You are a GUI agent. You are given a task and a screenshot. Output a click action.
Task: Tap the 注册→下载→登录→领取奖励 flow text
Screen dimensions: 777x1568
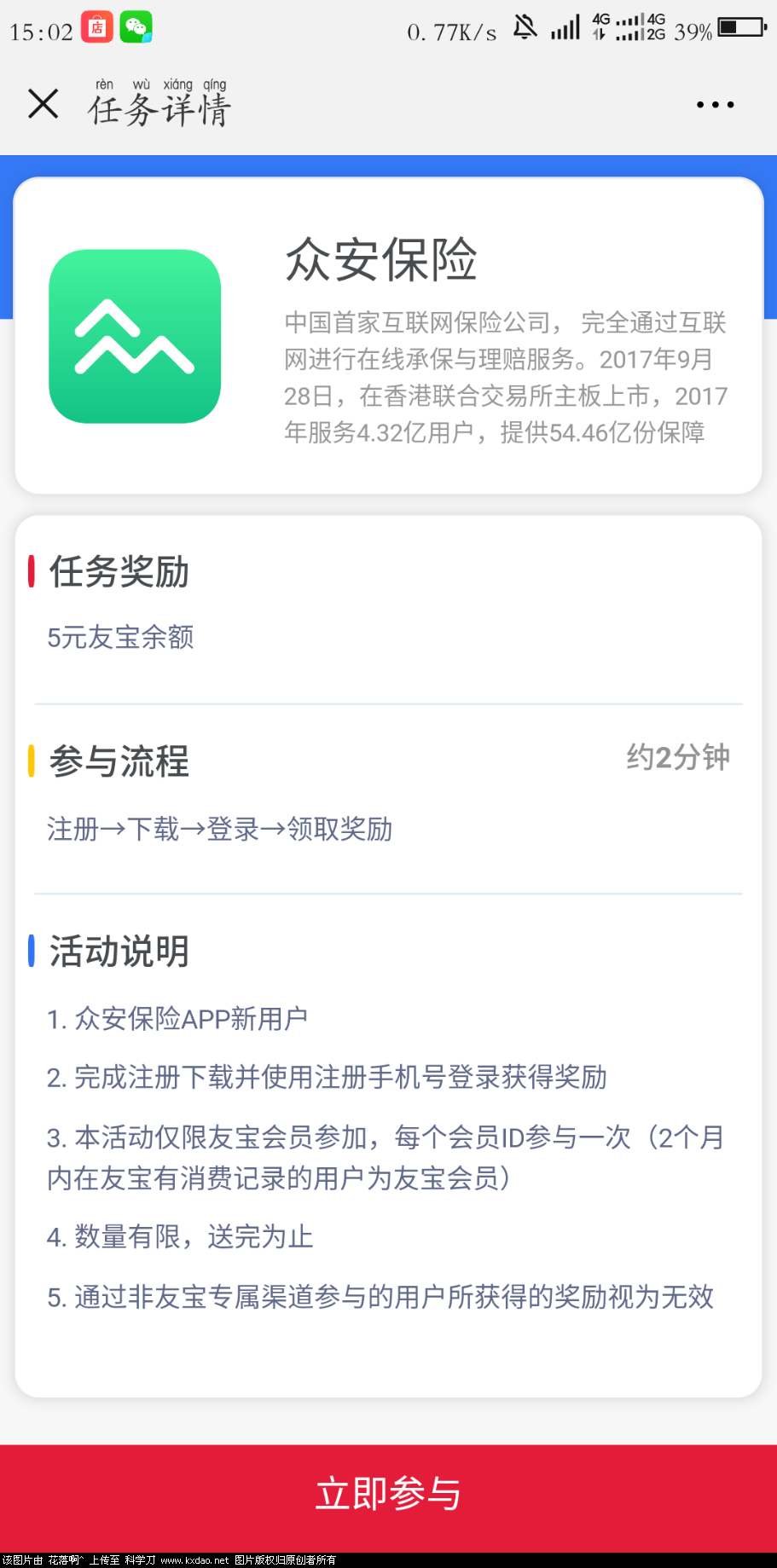pyautogui.click(x=220, y=830)
